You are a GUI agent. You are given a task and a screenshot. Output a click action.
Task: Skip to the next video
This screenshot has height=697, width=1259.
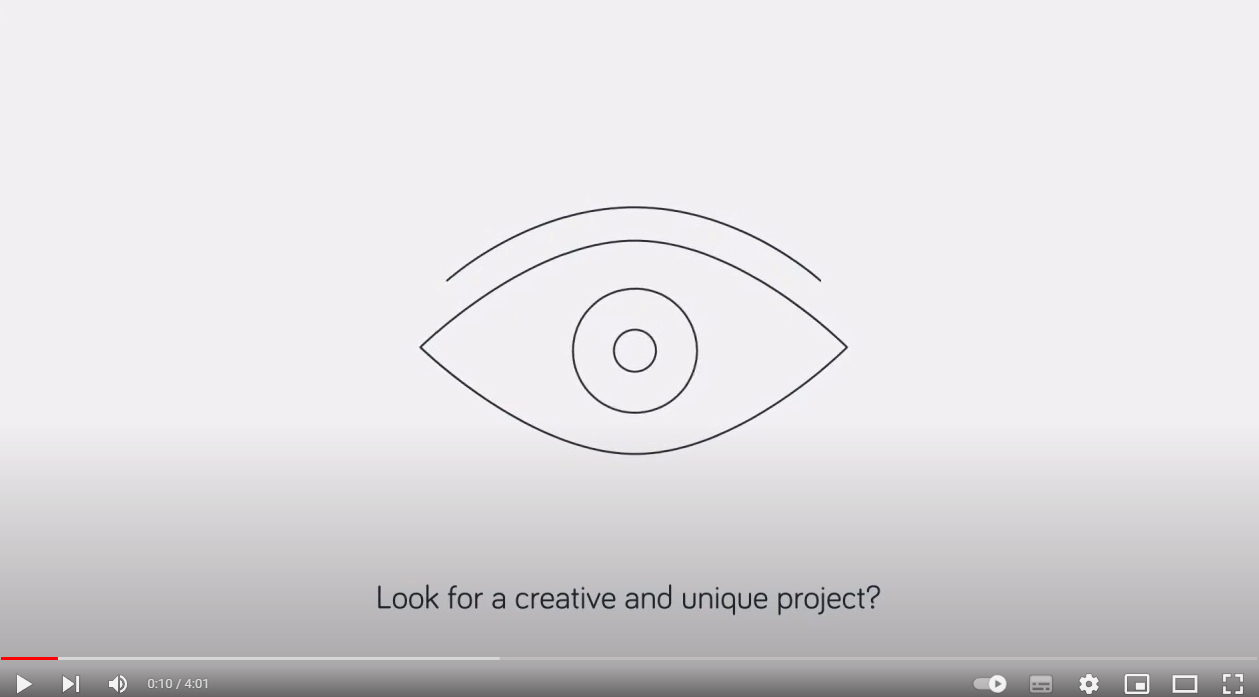pyautogui.click(x=70, y=684)
